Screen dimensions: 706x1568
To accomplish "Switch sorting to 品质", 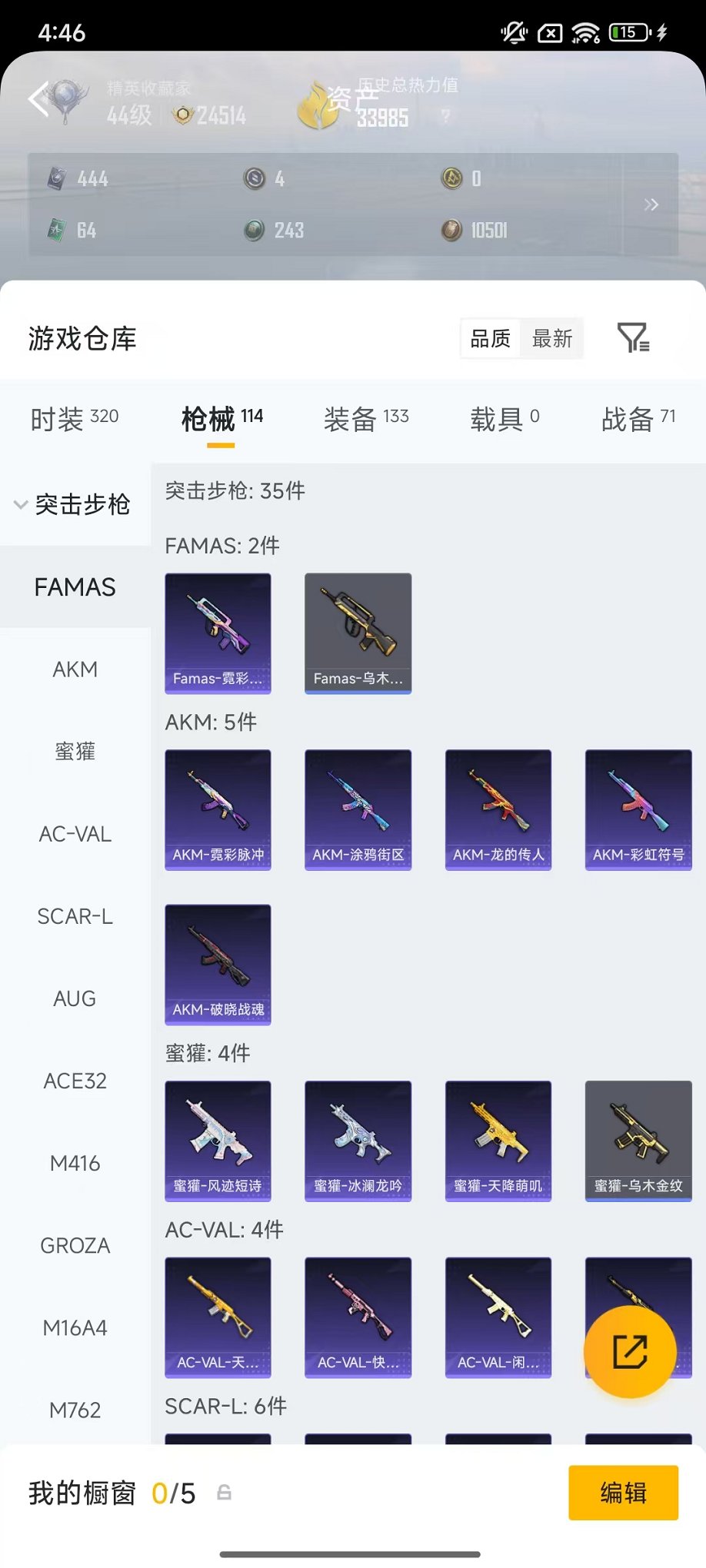I will click(490, 337).
